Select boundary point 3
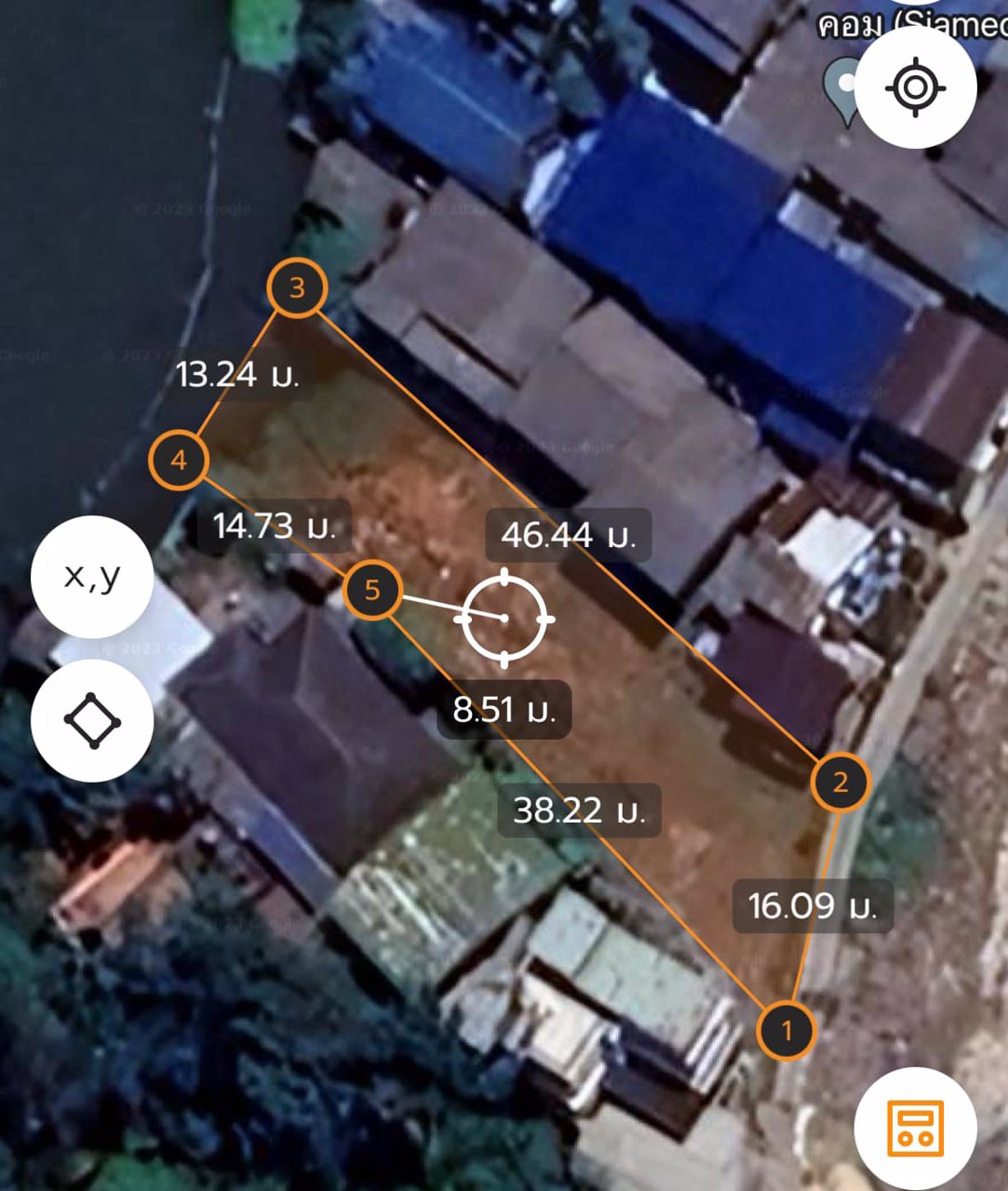Viewport: 1008px width, 1191px height. pos(297,288)
